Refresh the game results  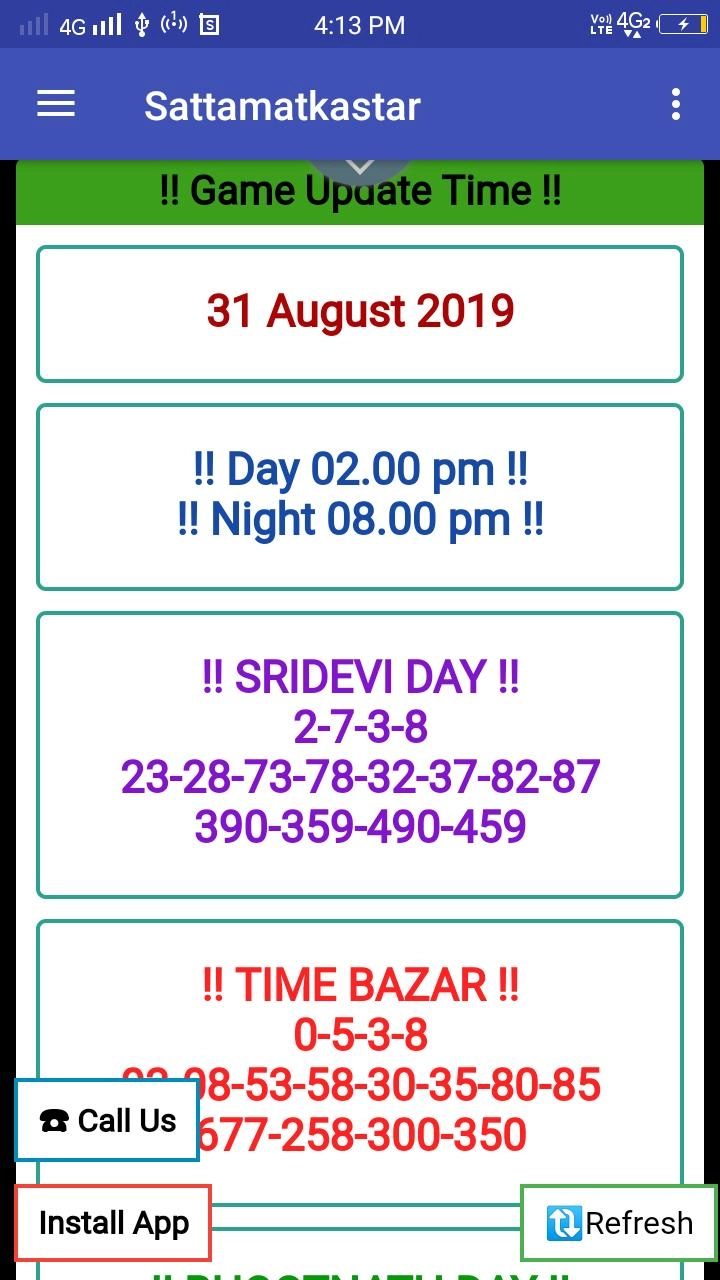[x=619, y=1223]
